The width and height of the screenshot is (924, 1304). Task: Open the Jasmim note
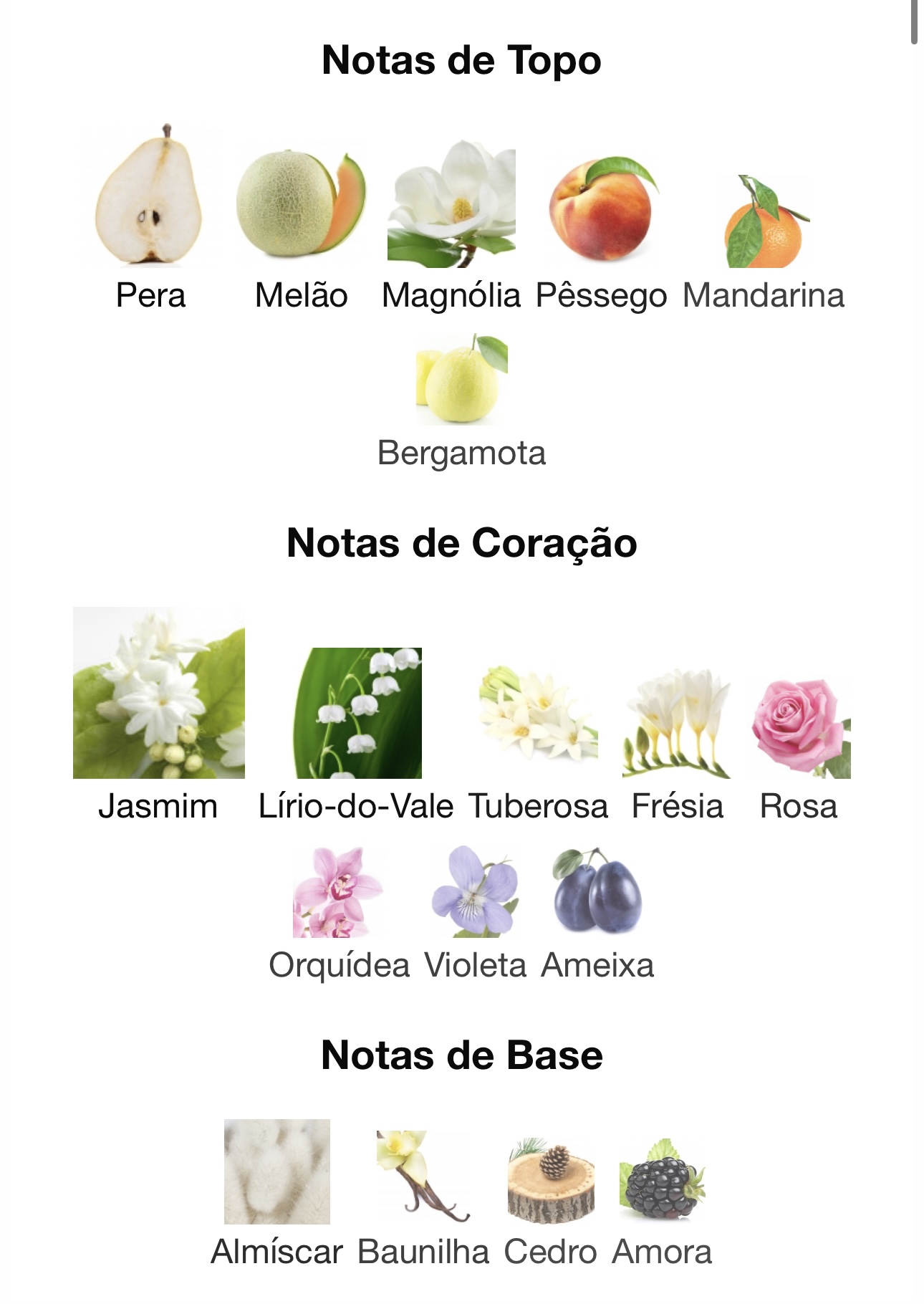pyautogui.click(x=158, y=715)
